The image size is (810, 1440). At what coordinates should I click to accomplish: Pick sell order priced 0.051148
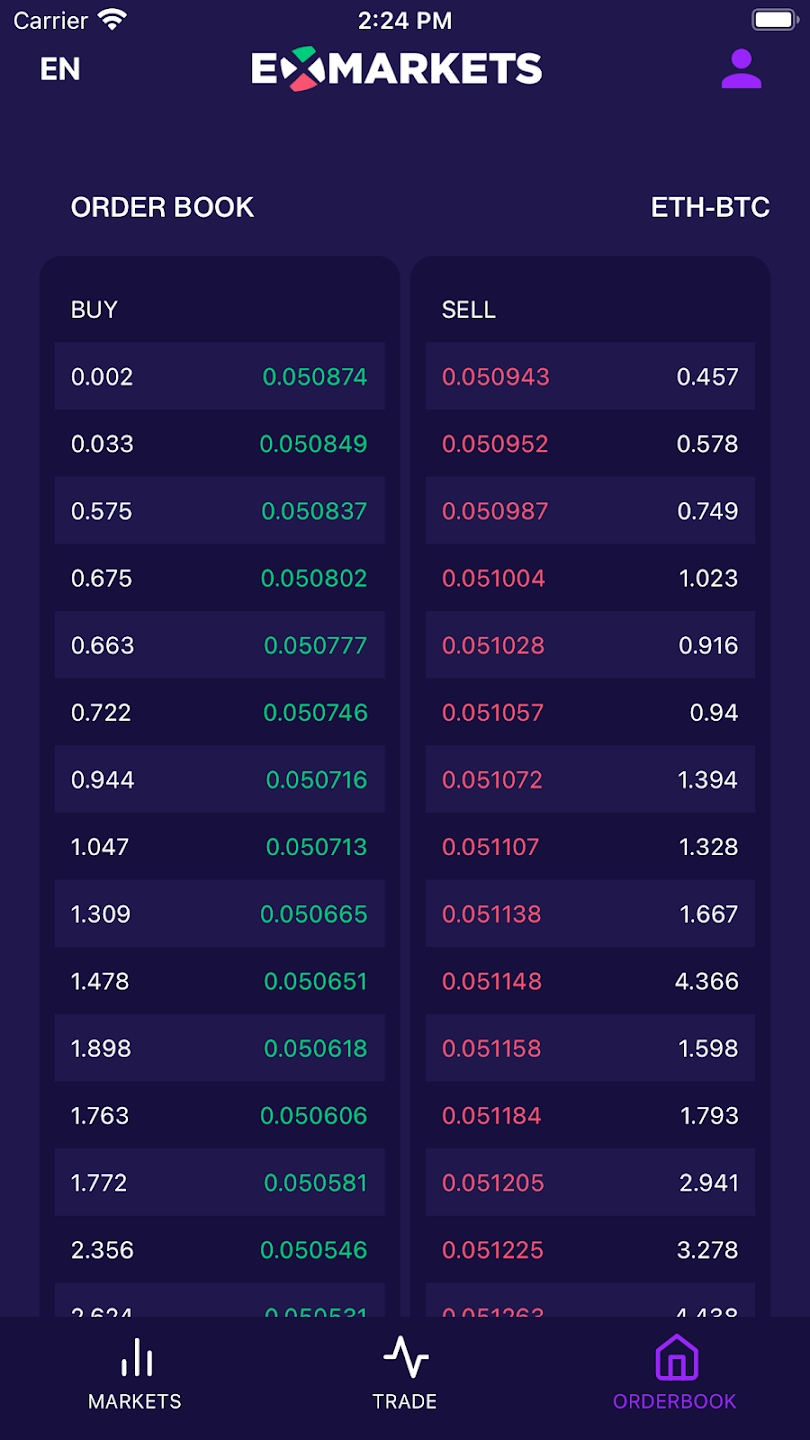(590, 981)
